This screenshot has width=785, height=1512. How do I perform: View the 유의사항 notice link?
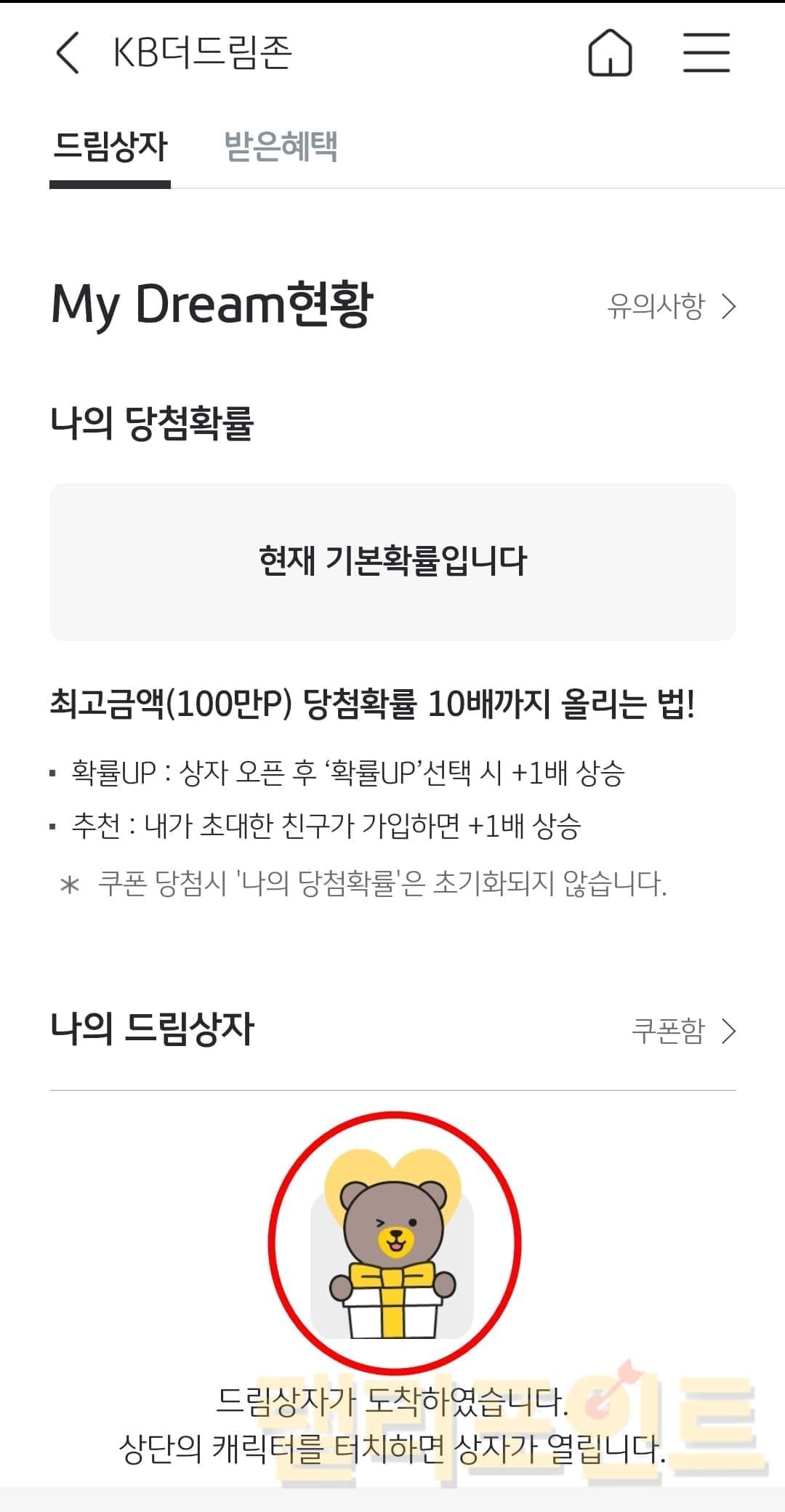point(672,306)
